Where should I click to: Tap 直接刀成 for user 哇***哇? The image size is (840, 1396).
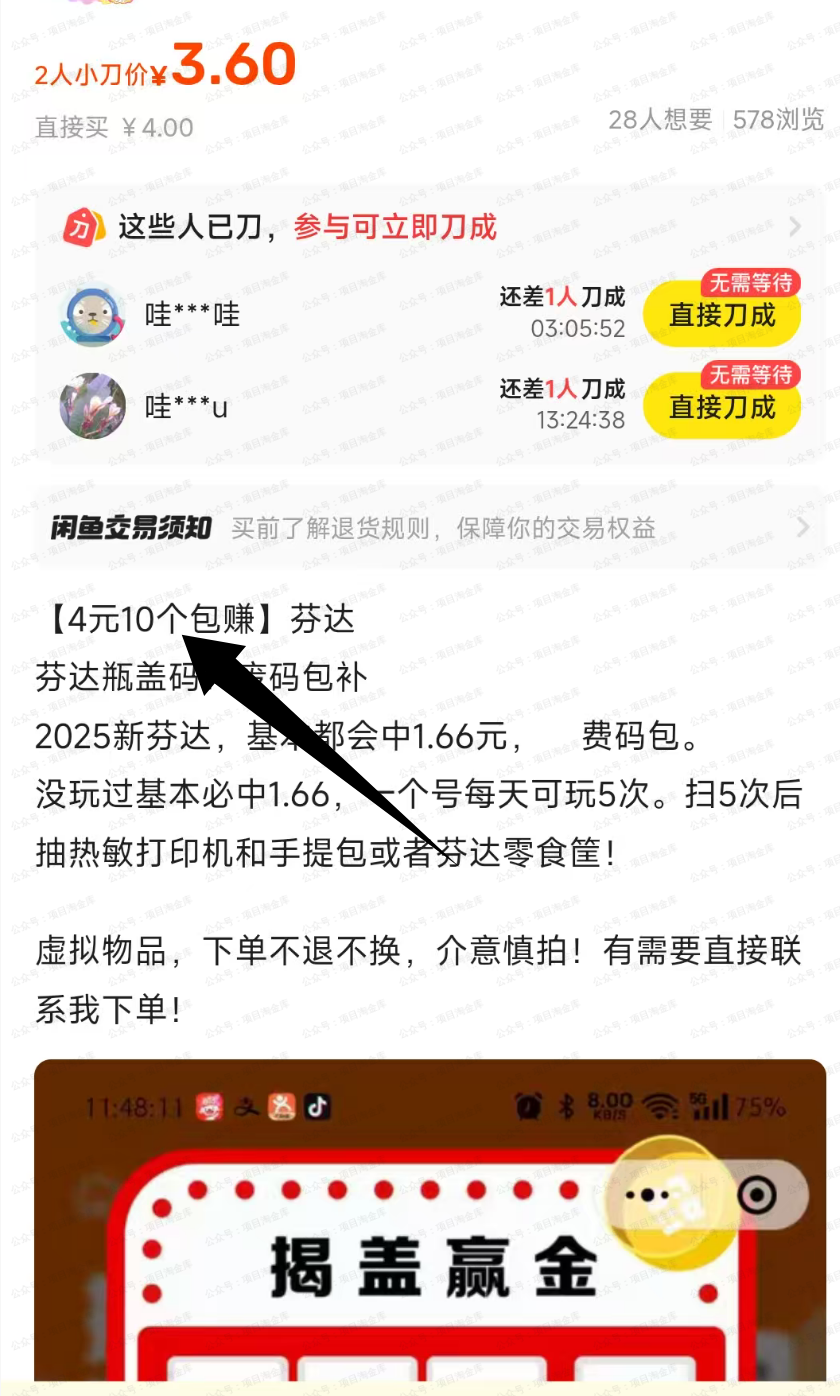[x=721, y=315]
